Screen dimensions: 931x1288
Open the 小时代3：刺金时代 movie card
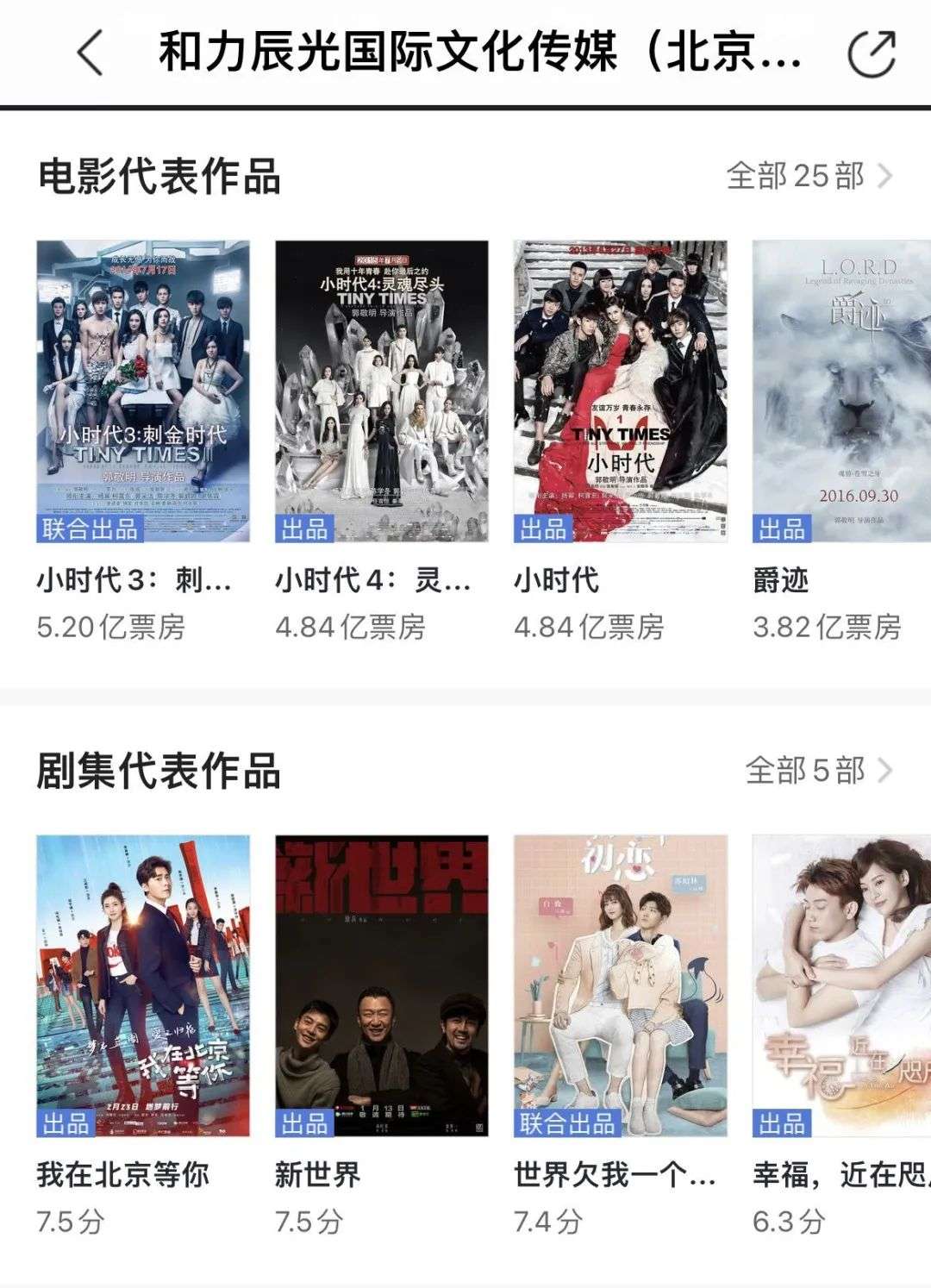(x=143, y=392)
